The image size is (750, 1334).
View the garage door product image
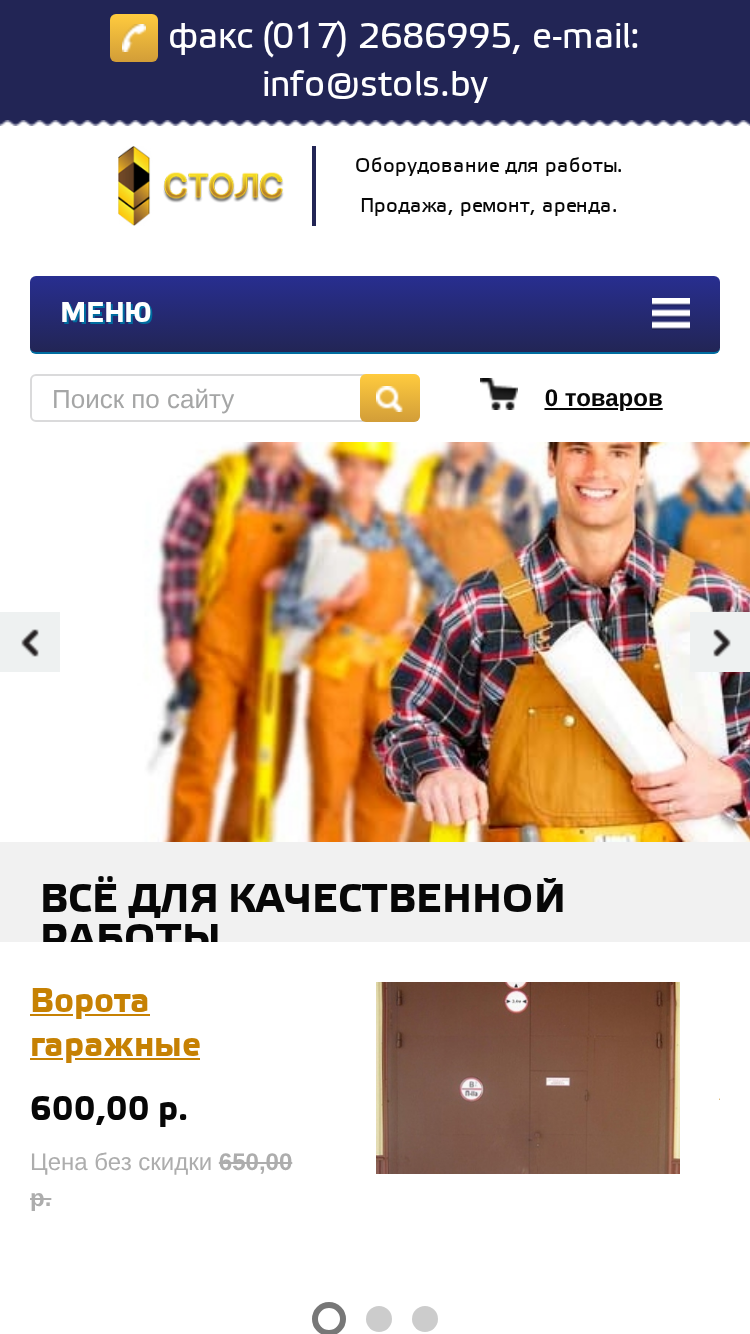point(528,1078)
